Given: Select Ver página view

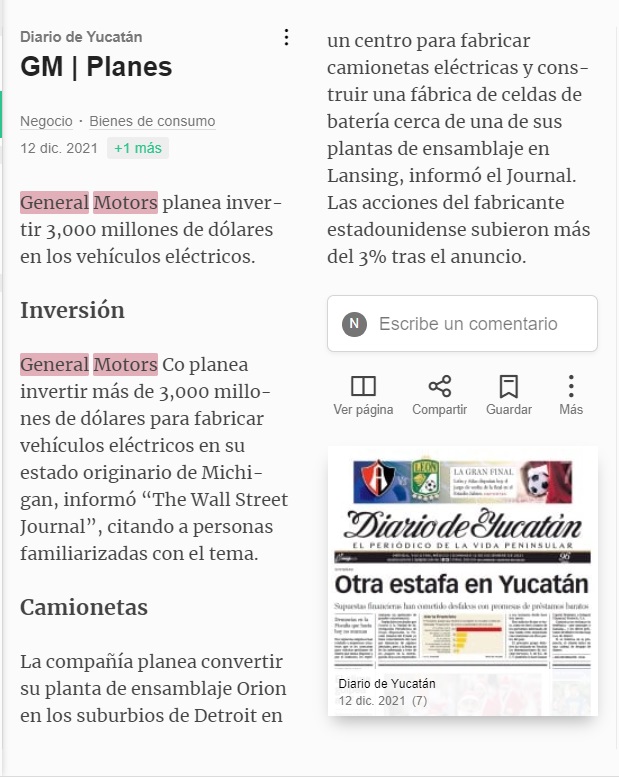Looking at the screenshot, I should [363, 395].
